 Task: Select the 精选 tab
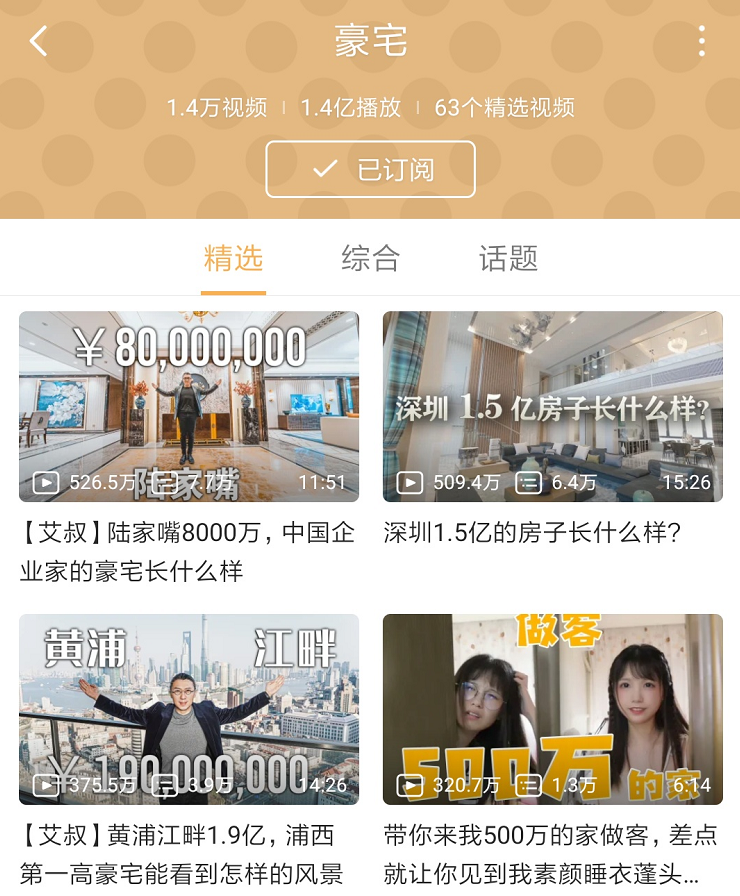pos(233,259)
